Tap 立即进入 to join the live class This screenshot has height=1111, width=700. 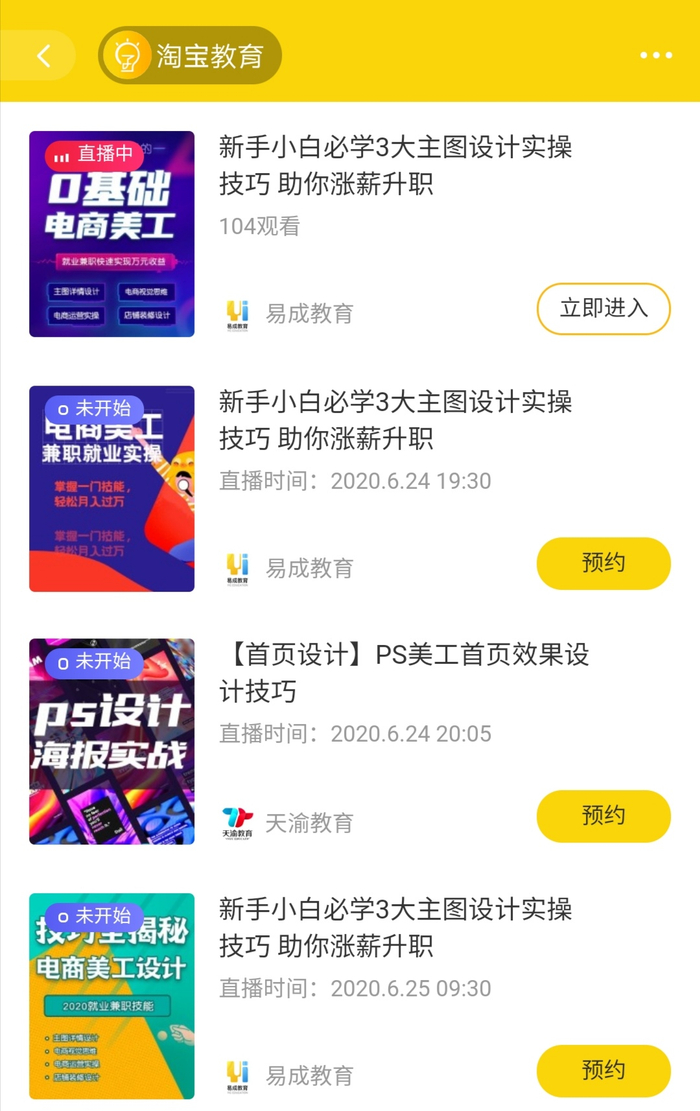[603, 308]
